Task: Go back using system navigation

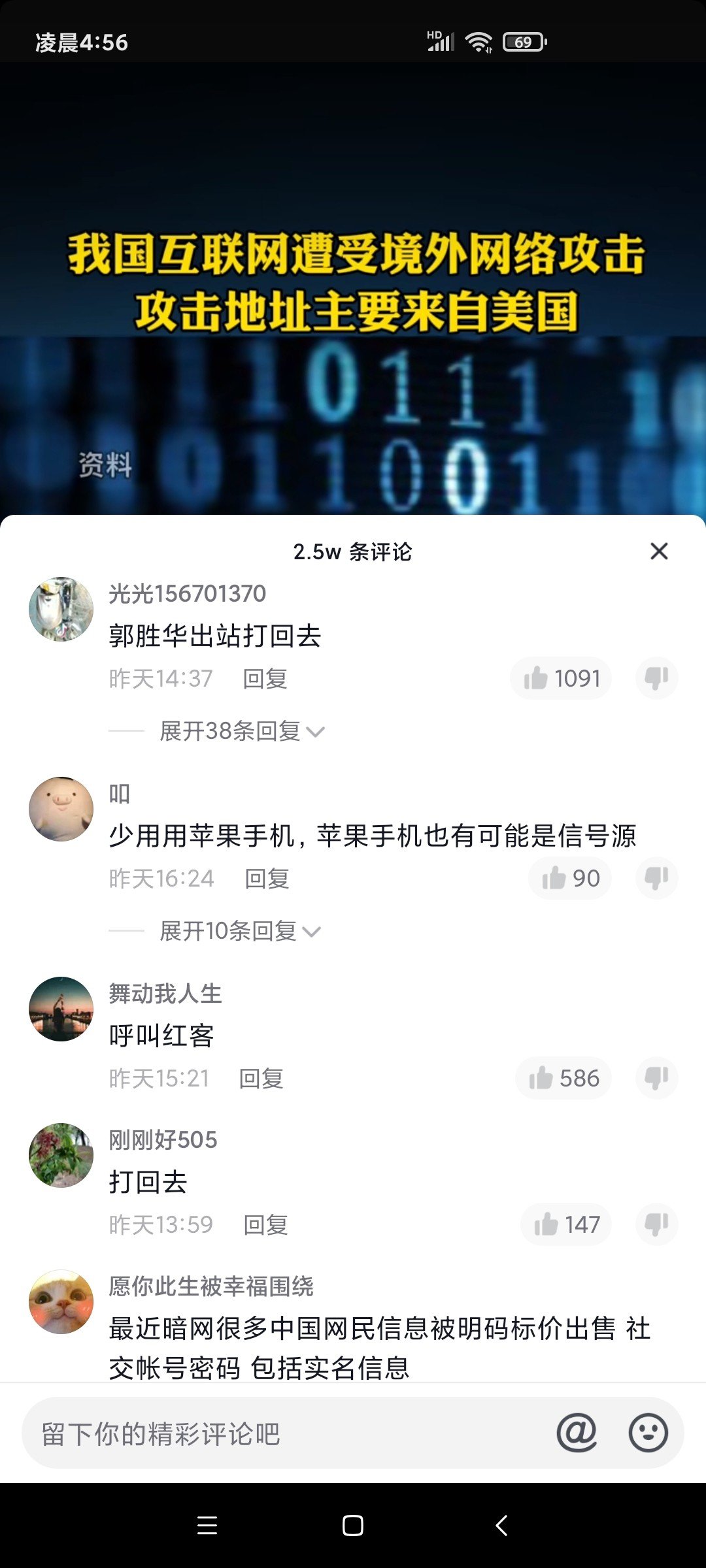Action: [x=501, y=1526]
